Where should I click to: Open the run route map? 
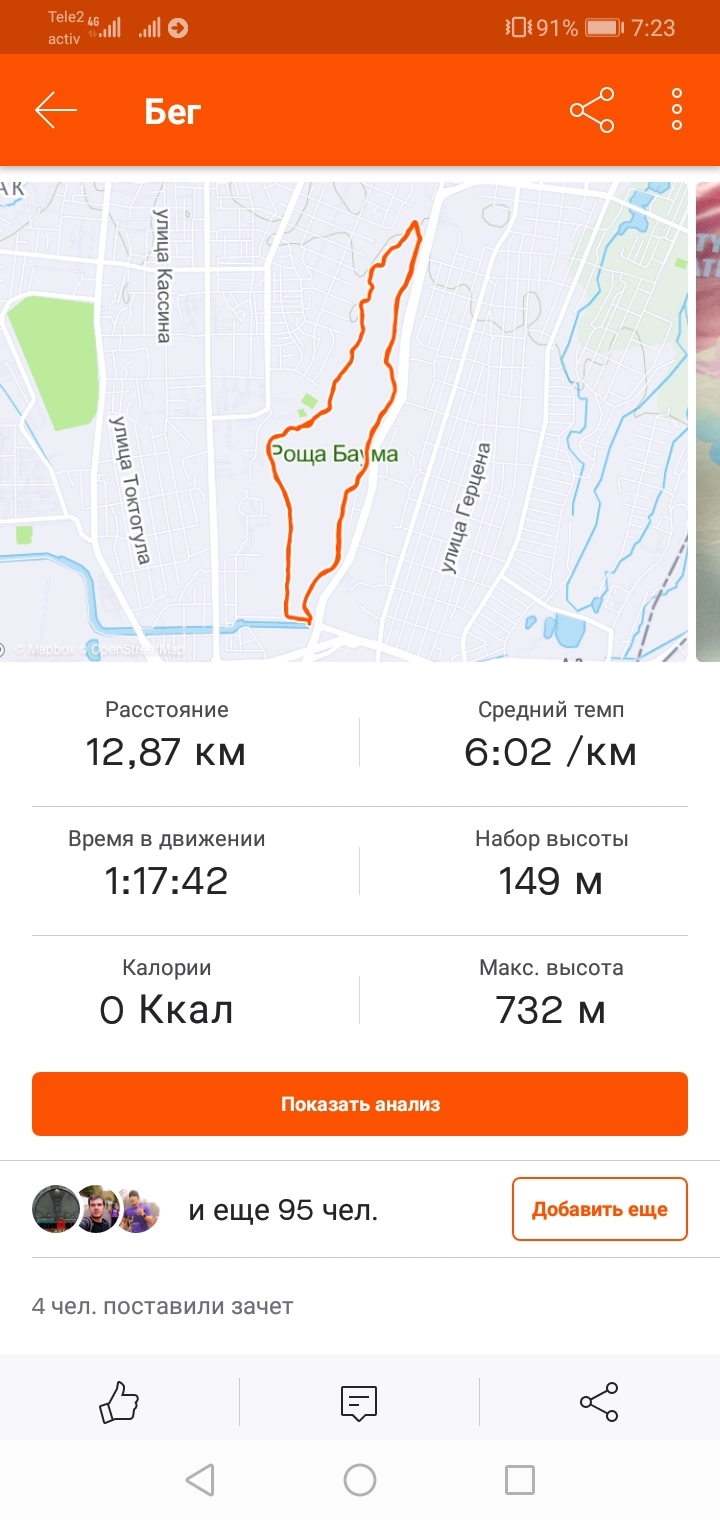point(344,420)
